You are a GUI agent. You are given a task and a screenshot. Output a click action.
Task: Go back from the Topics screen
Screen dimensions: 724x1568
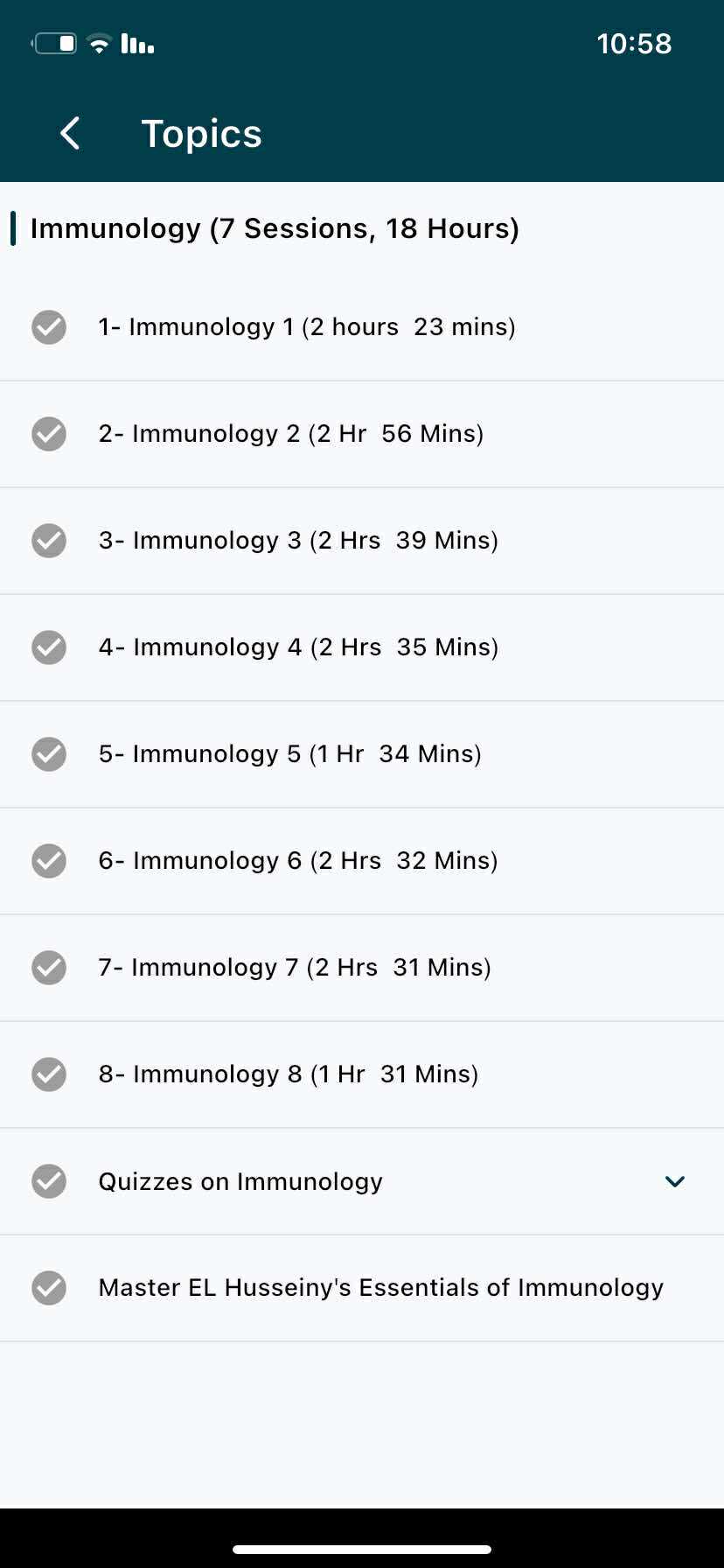click(x=70, y=134)
